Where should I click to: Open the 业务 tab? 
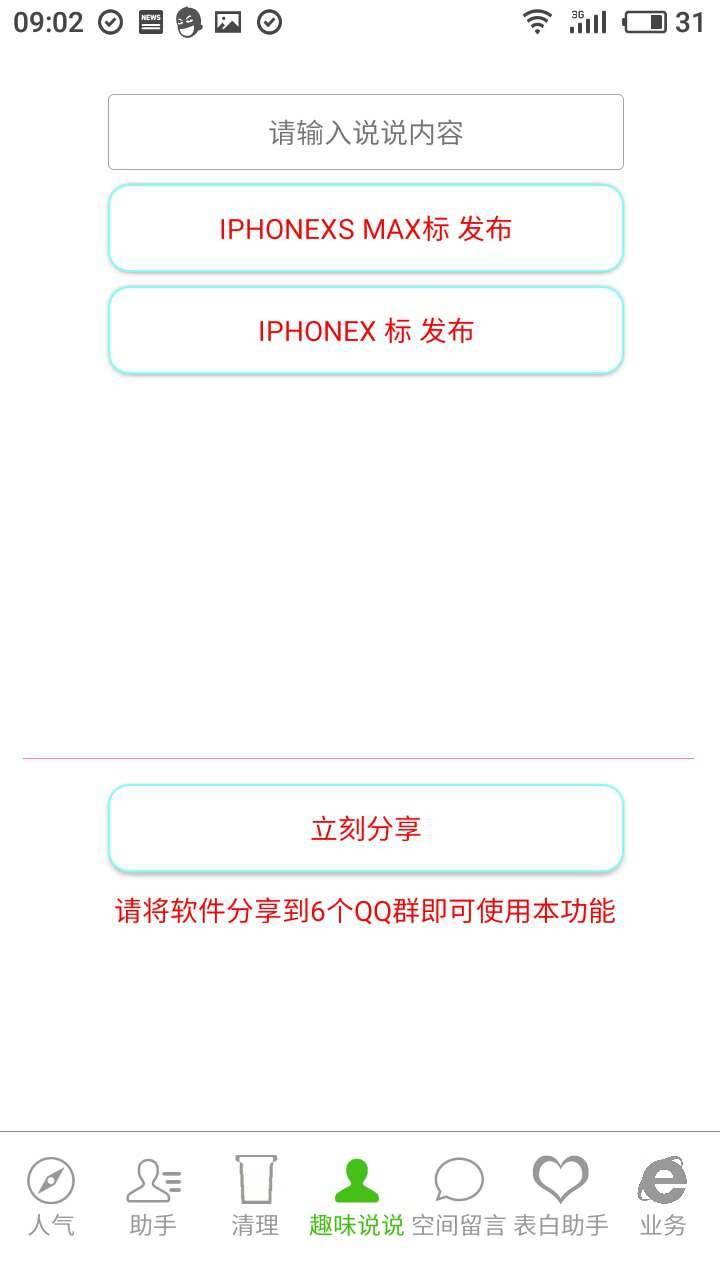coord(663,1196)
